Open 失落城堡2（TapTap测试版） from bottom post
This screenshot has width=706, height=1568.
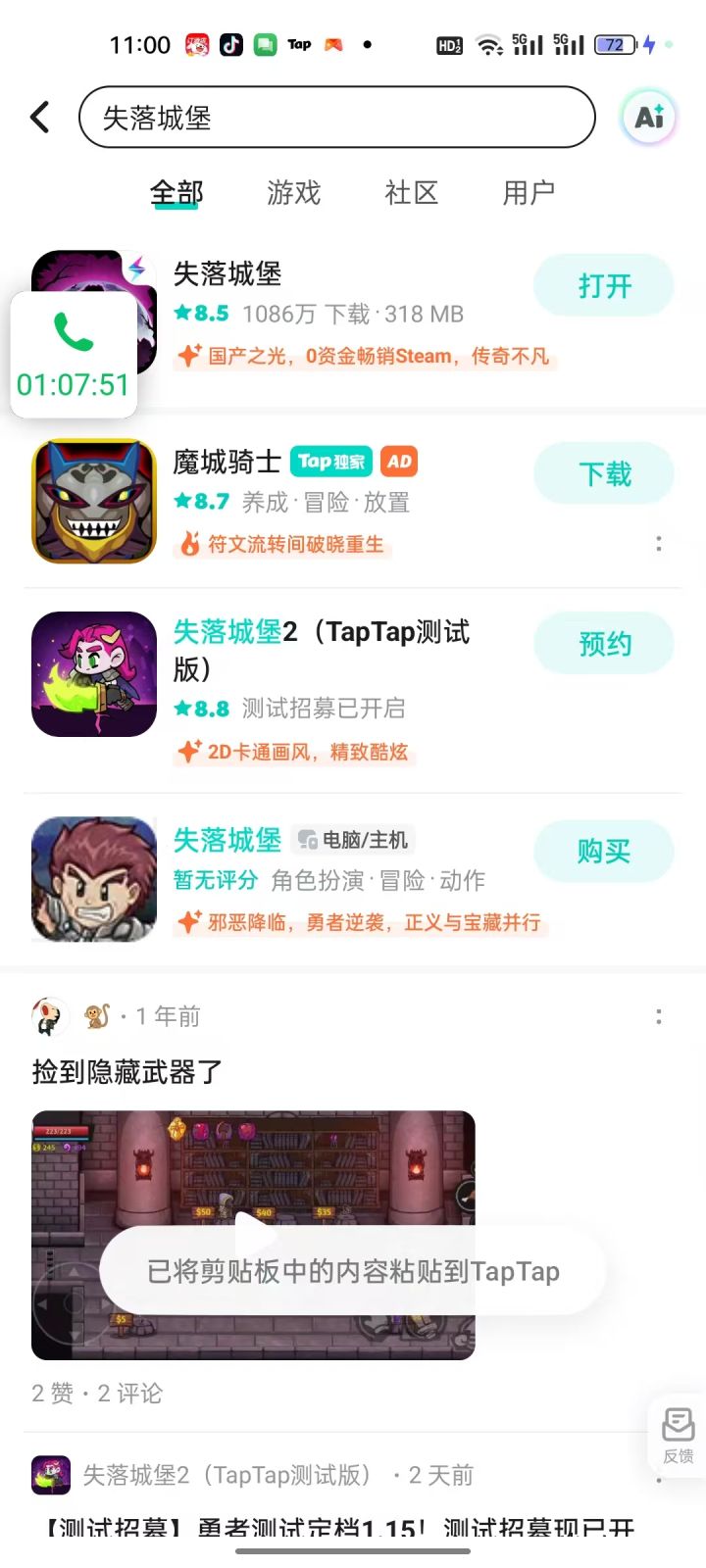(226, 1475)
